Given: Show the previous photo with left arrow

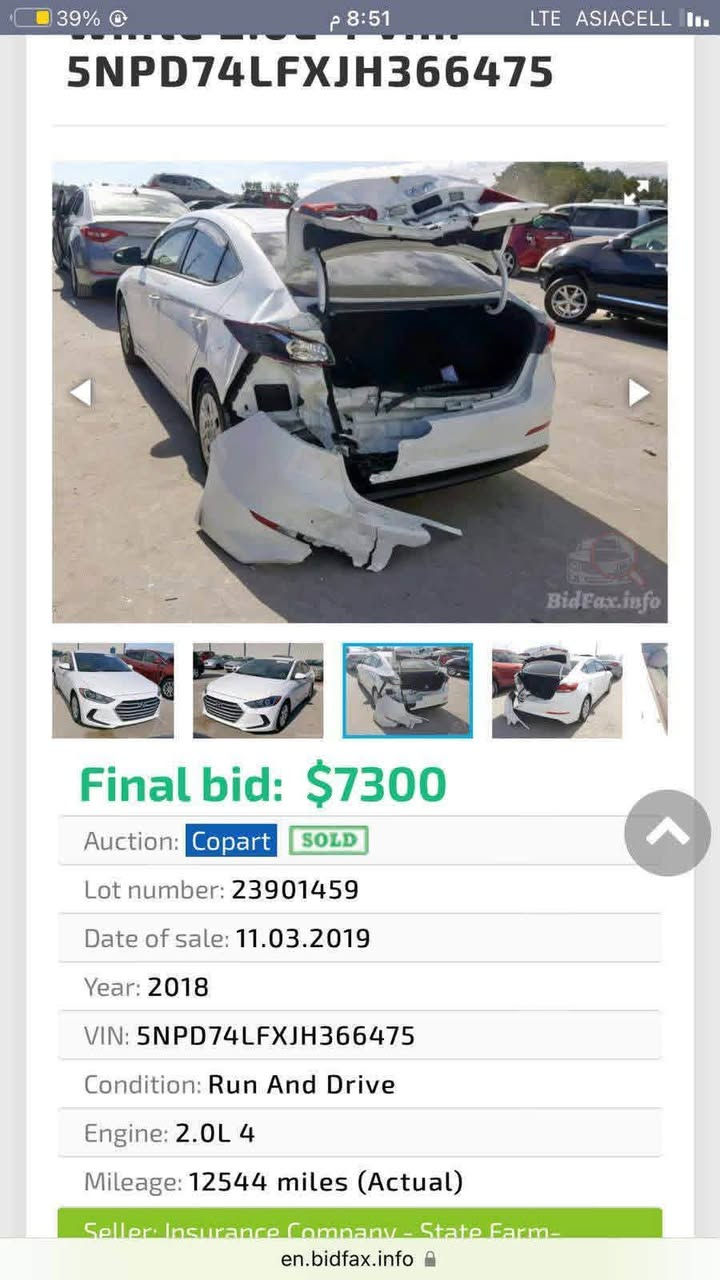Looking at the screenshot, I should [81, 393].
